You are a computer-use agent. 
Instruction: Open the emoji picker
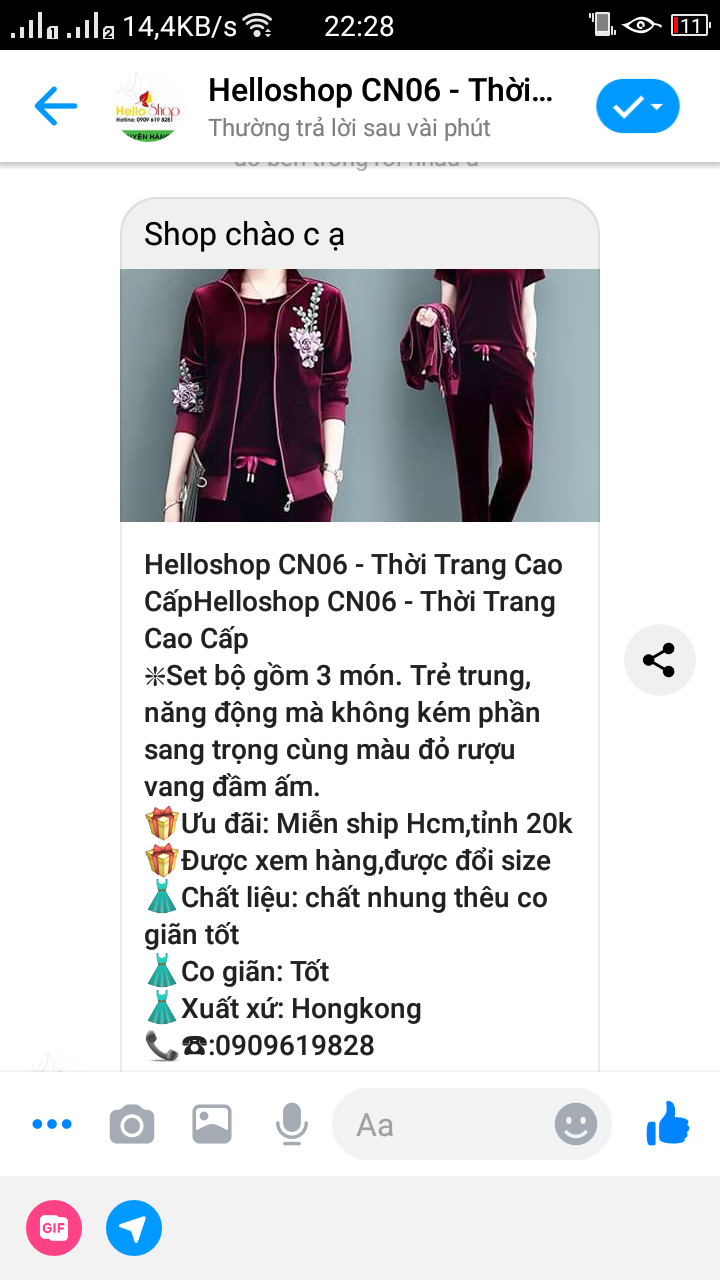click(x=576, y=1124)
